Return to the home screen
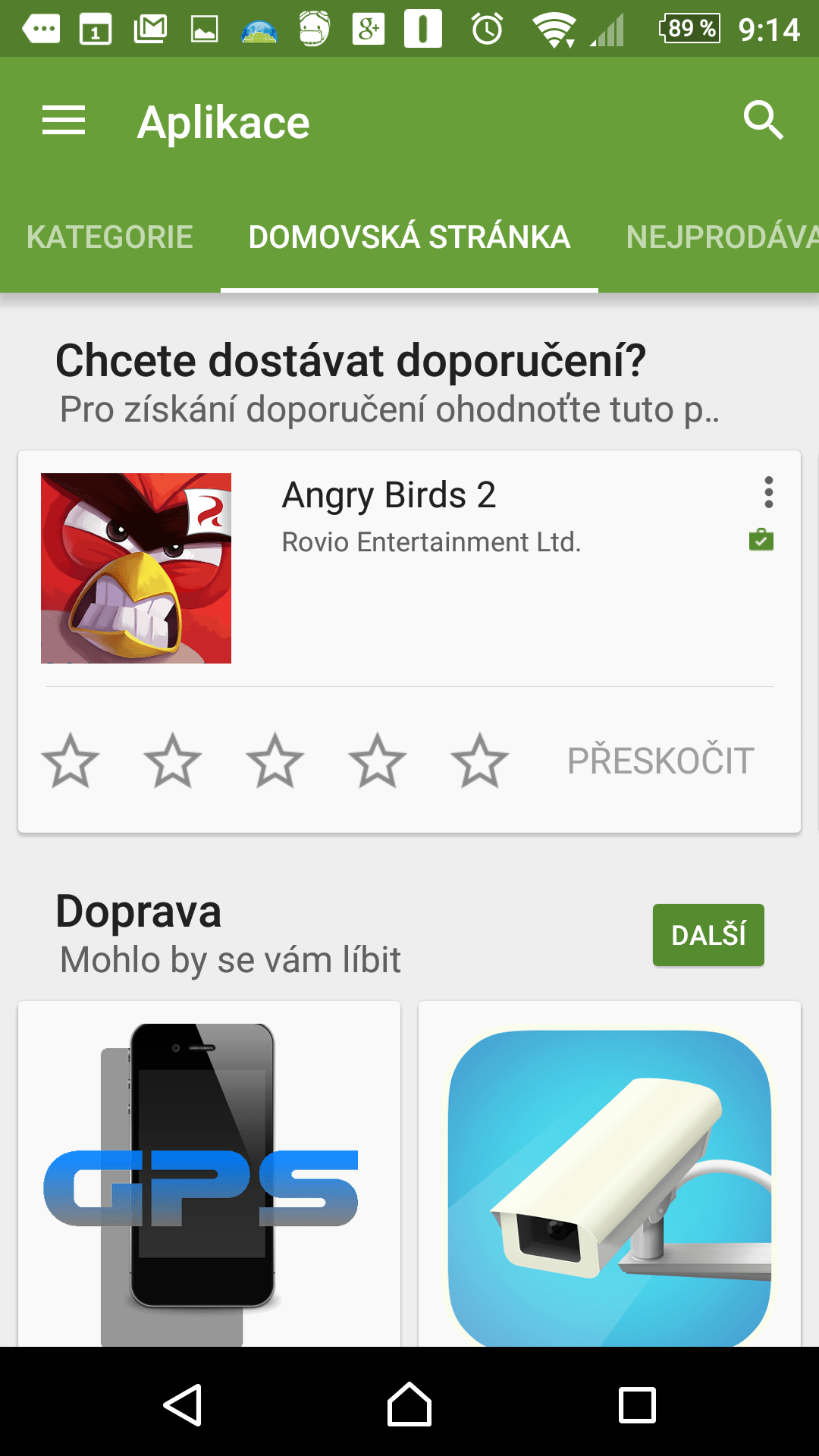This screenshot has width=819, height=1456. 409,1405
